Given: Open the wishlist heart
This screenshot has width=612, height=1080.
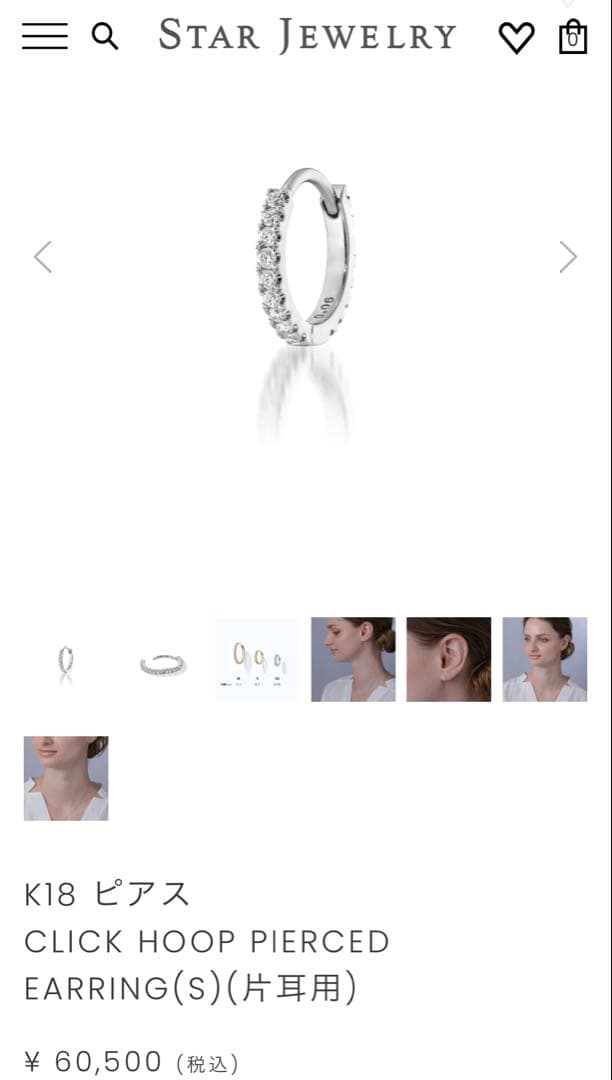Looking at the screenshot, I should point(516,38).
